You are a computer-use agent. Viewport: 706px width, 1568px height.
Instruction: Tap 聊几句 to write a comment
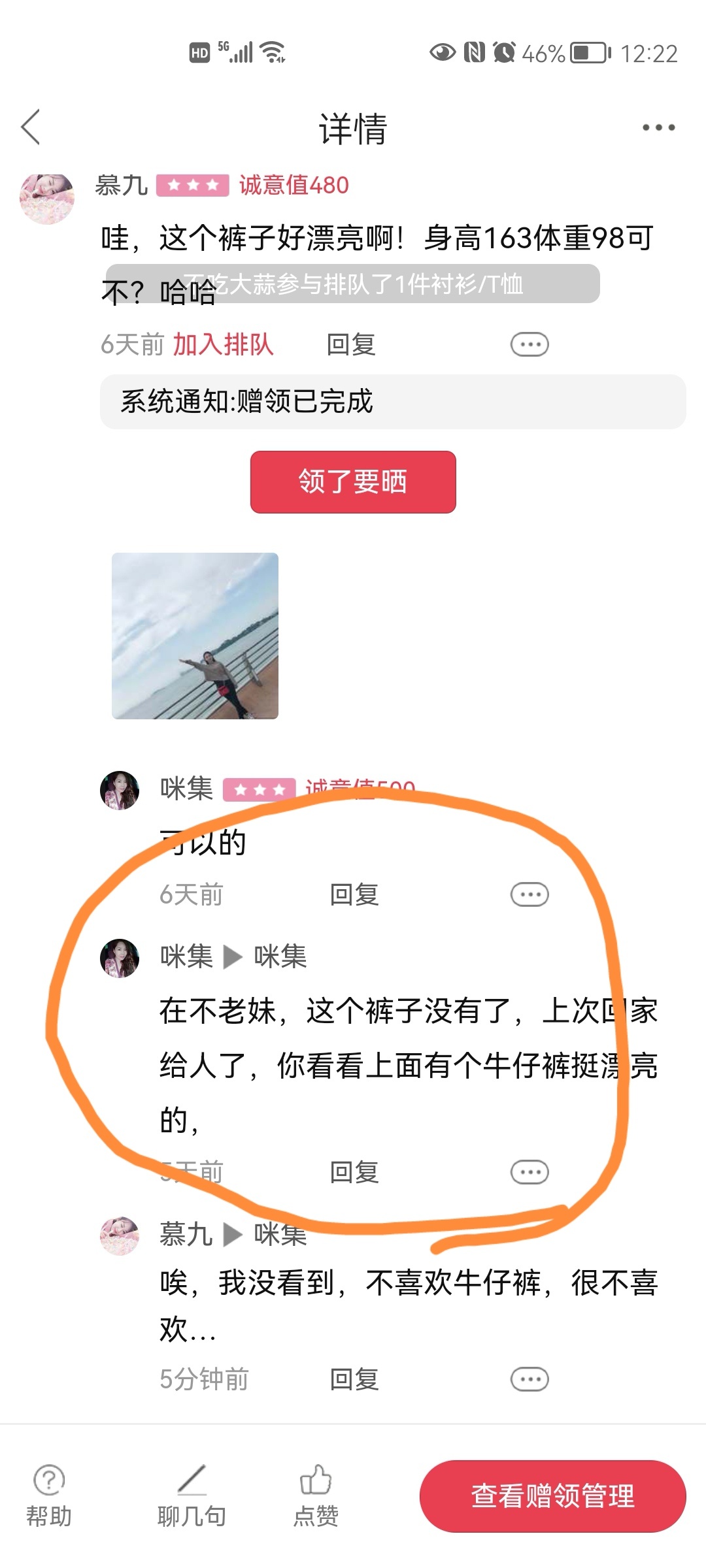pos(192,1495)
